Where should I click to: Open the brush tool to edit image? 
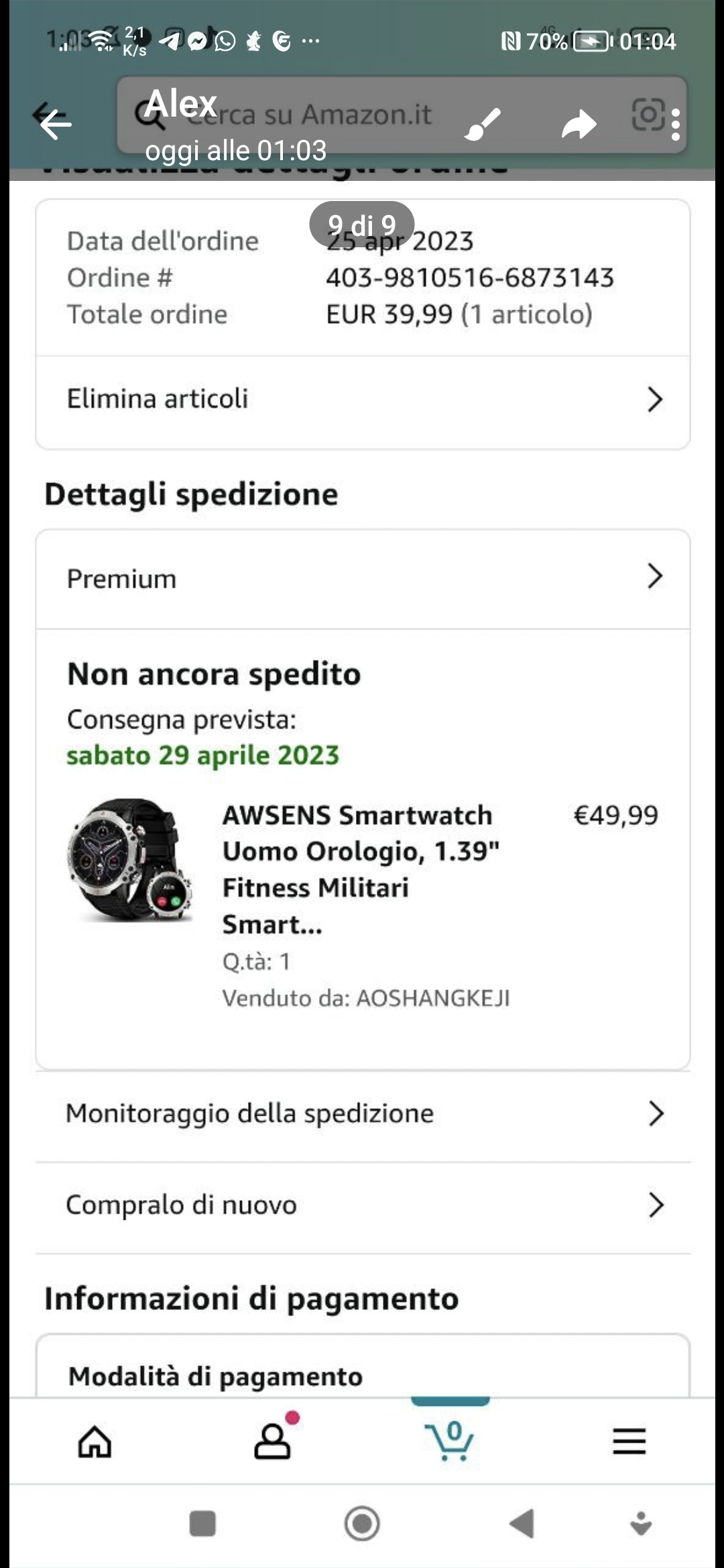[483, 124]
